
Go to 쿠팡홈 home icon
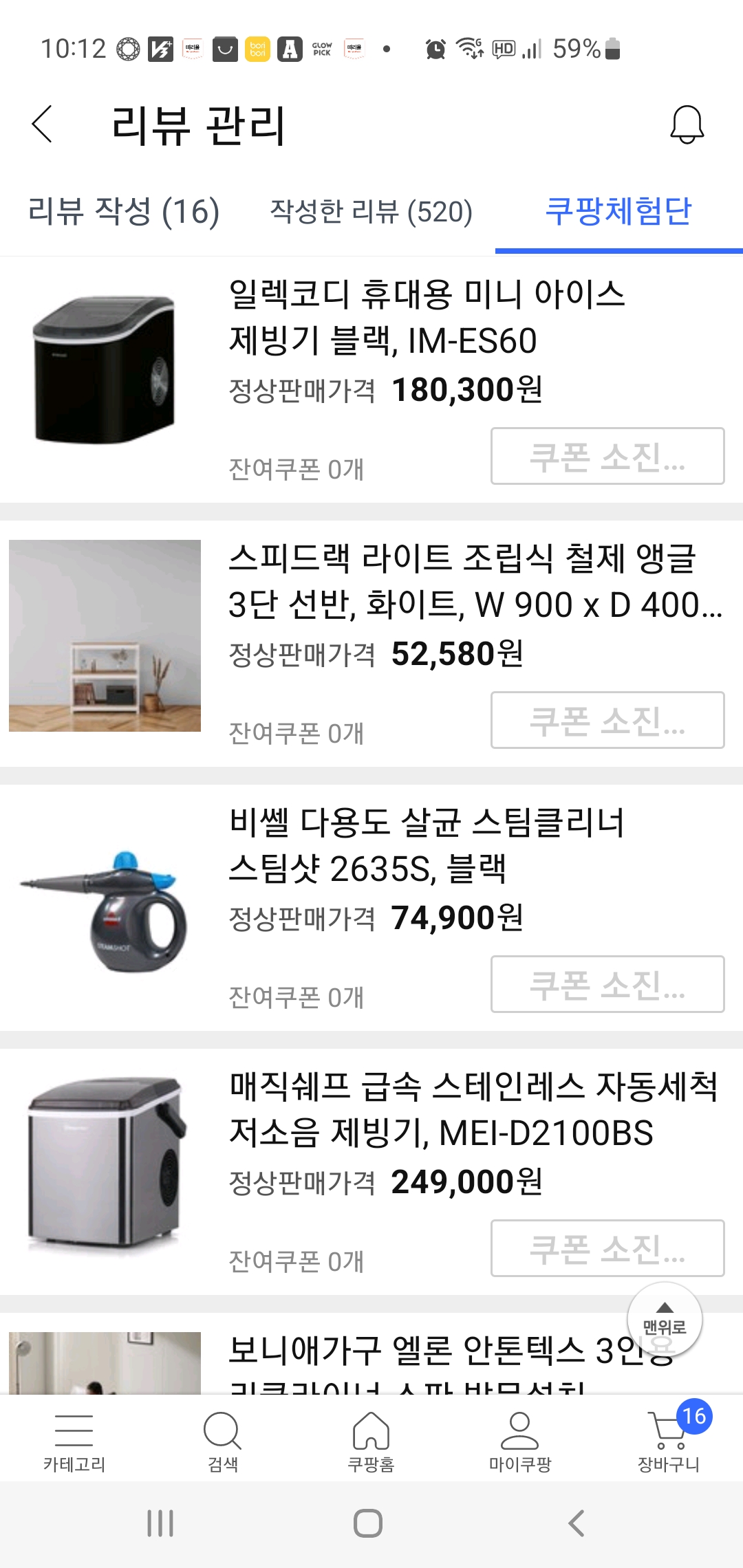point(371,1429)
